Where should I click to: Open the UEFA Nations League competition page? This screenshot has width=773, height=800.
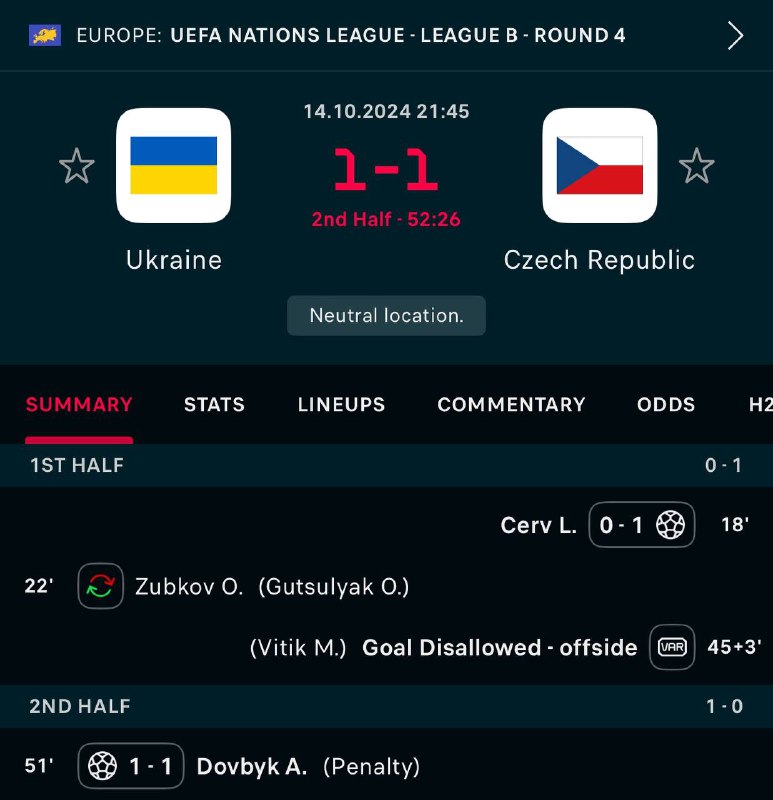(x=398, y=36)
